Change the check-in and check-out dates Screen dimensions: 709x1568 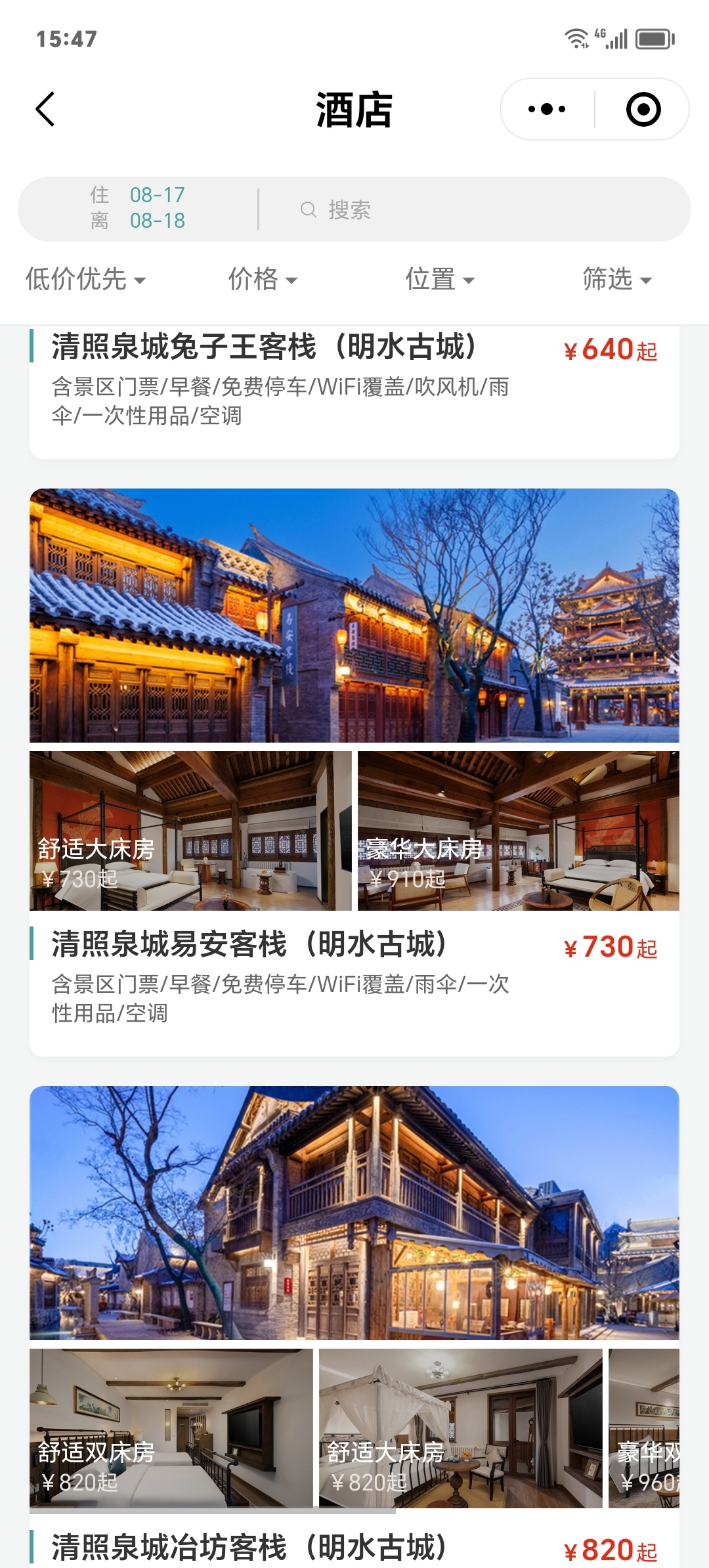pos(138,208)
